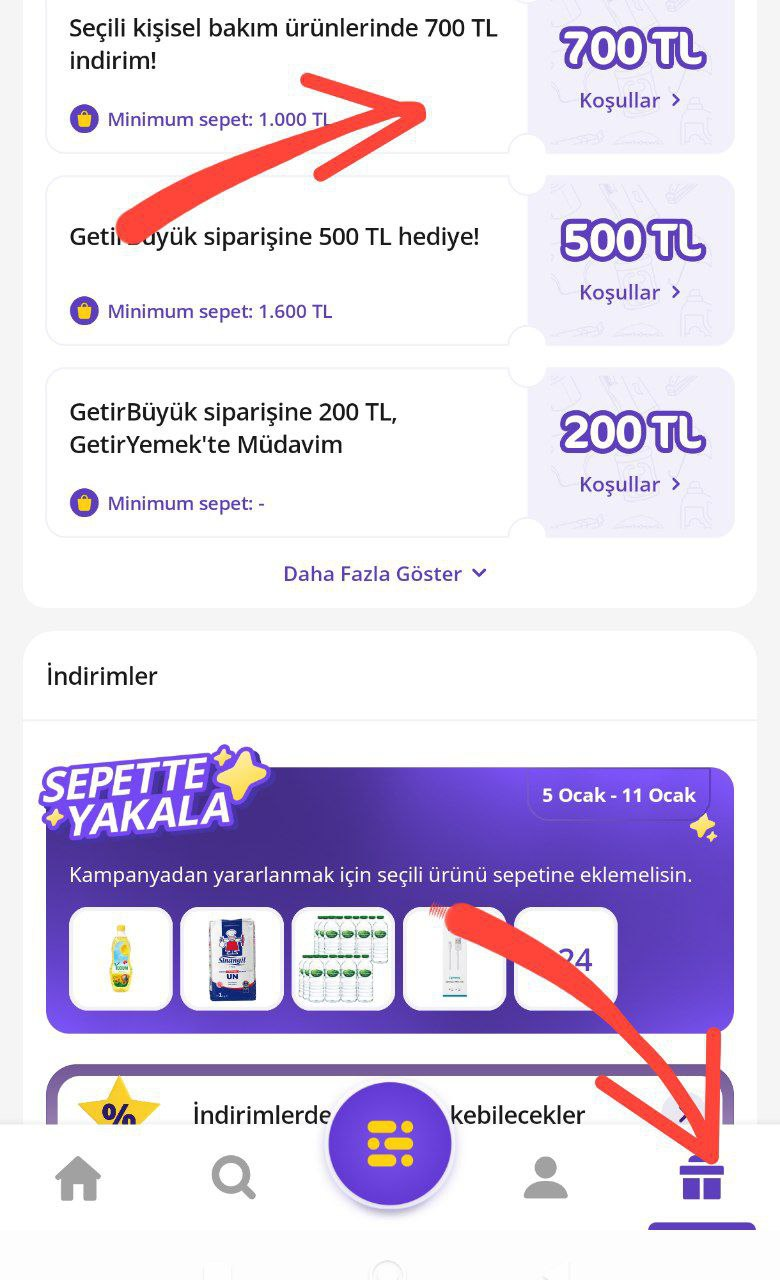The height and width of the screenshot is (1280, 780).
Task: Open Koşullar for the 500 TL promotion
Action: pyautogui.click(x=629, y=292)
